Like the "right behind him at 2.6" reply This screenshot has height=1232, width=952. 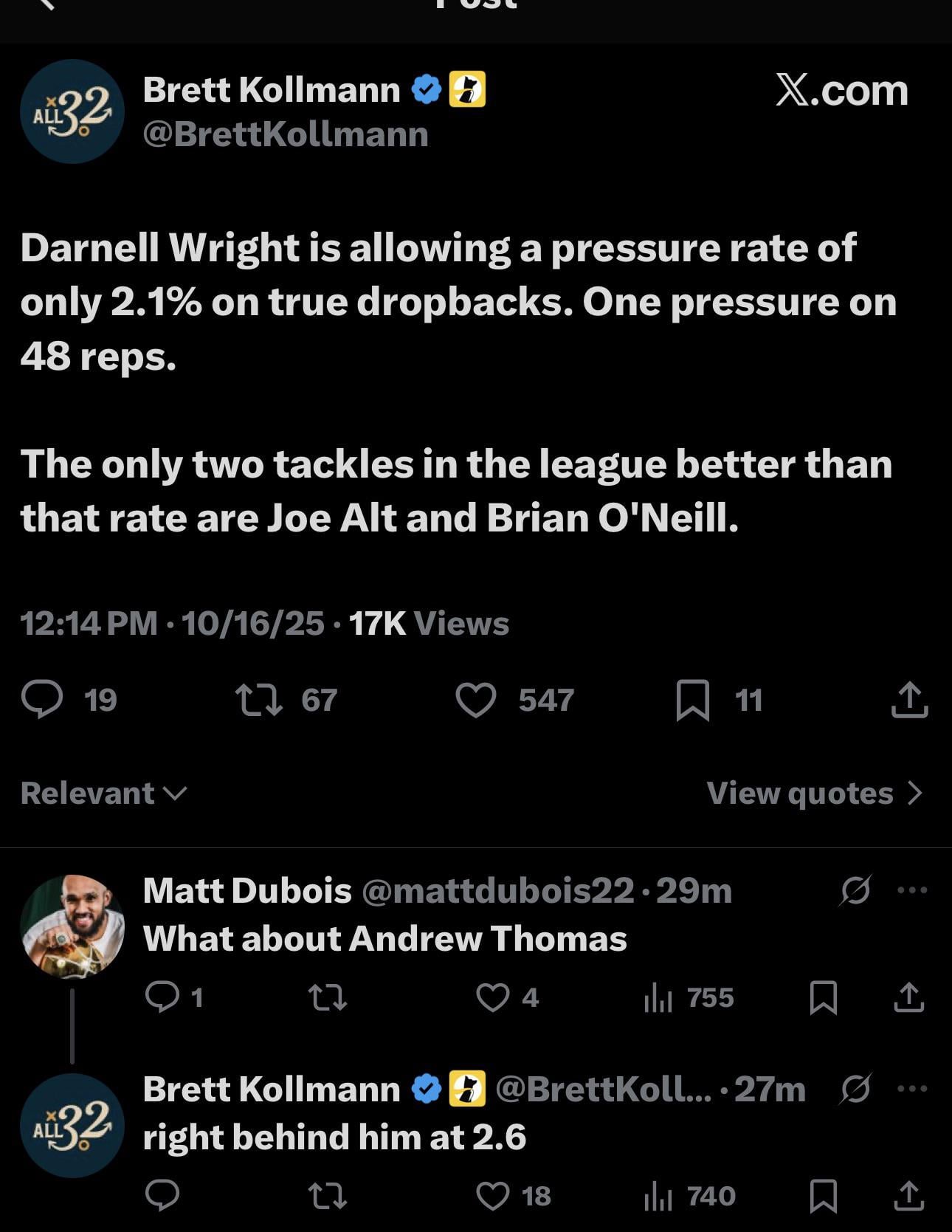click(493, 1196)
